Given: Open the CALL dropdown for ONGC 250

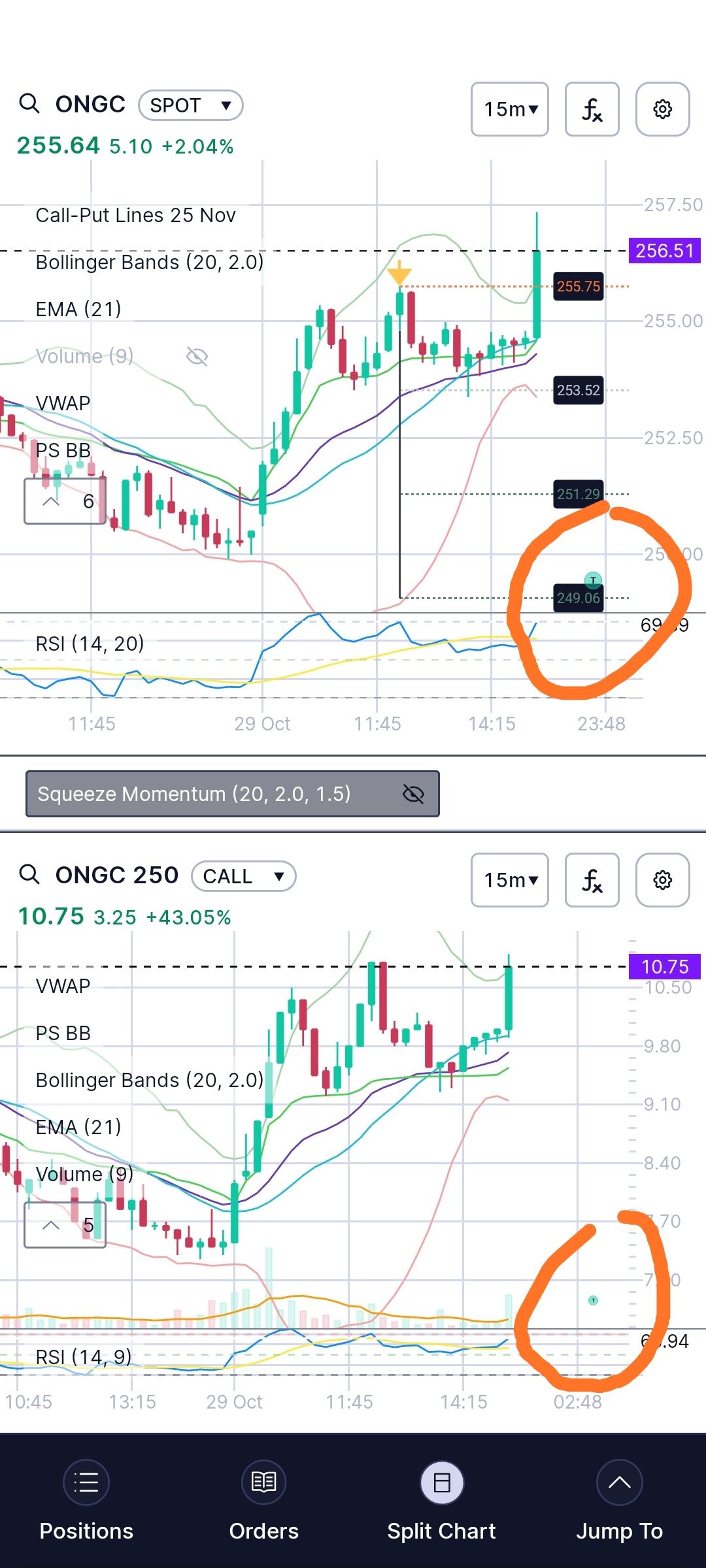Looking at the screenshot, I should [x=244, y=876].
